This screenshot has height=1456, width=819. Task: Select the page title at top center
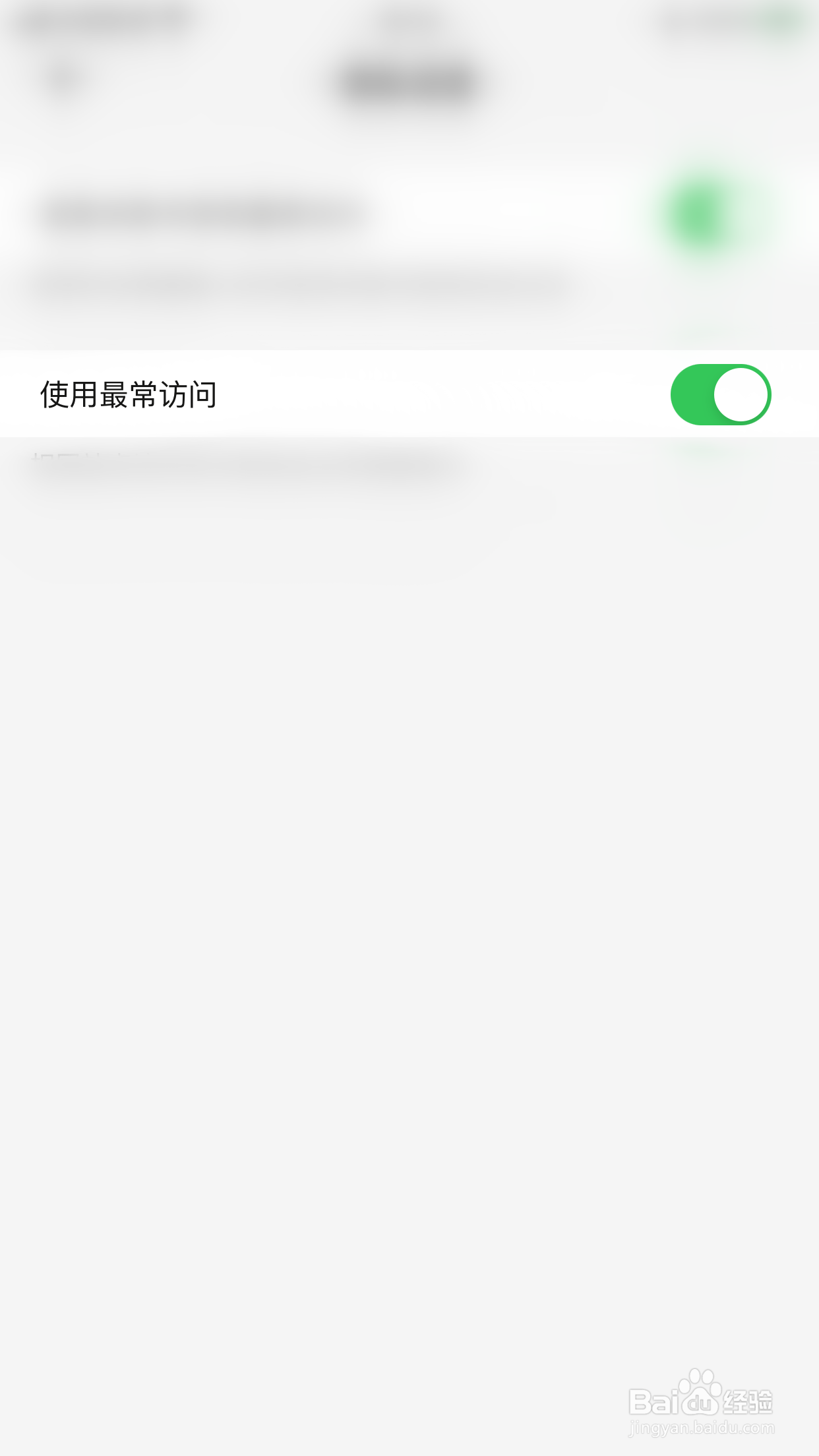point(409,79)
